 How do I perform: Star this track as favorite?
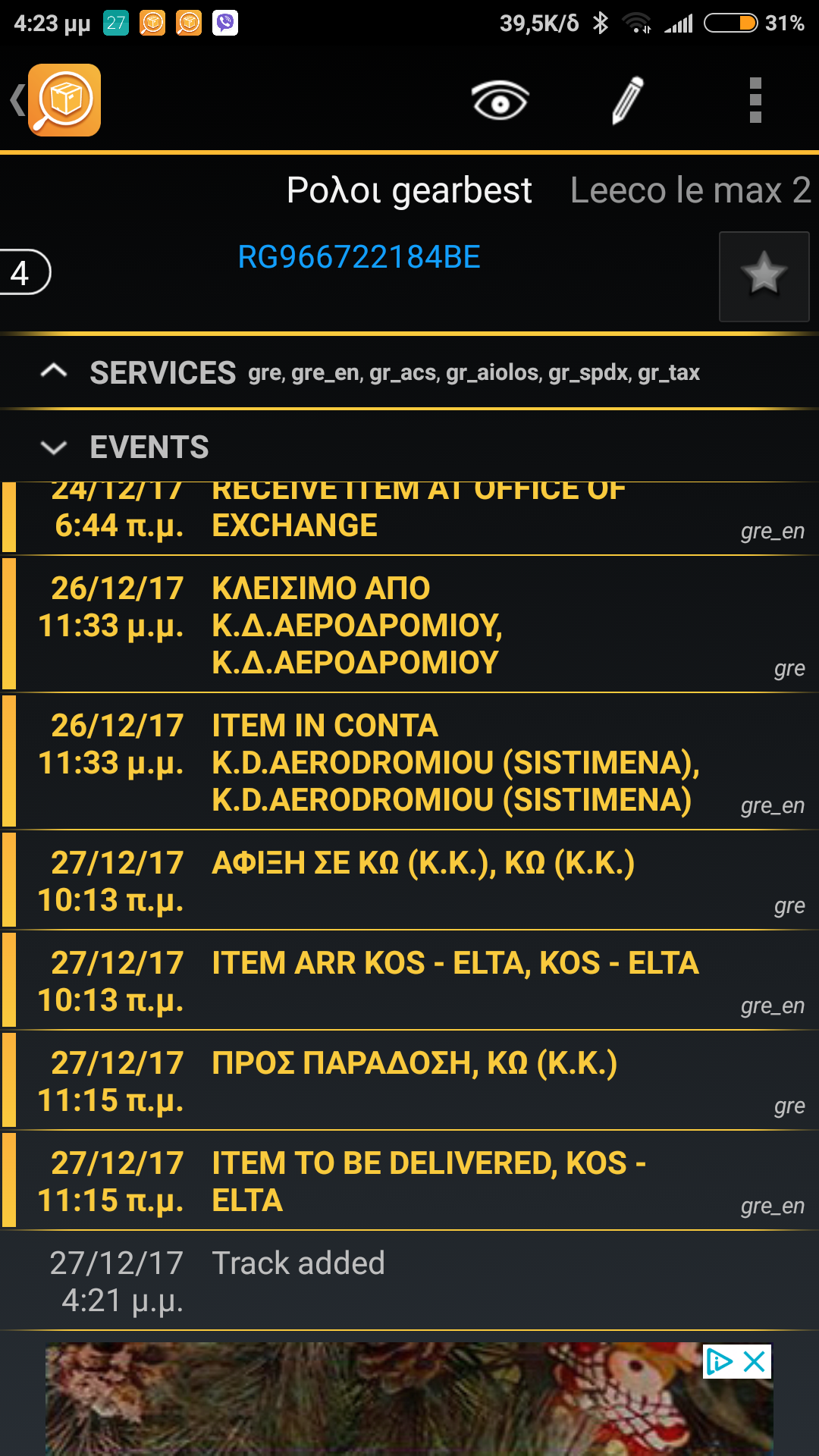pyautogui.click(x=764, y=276)
